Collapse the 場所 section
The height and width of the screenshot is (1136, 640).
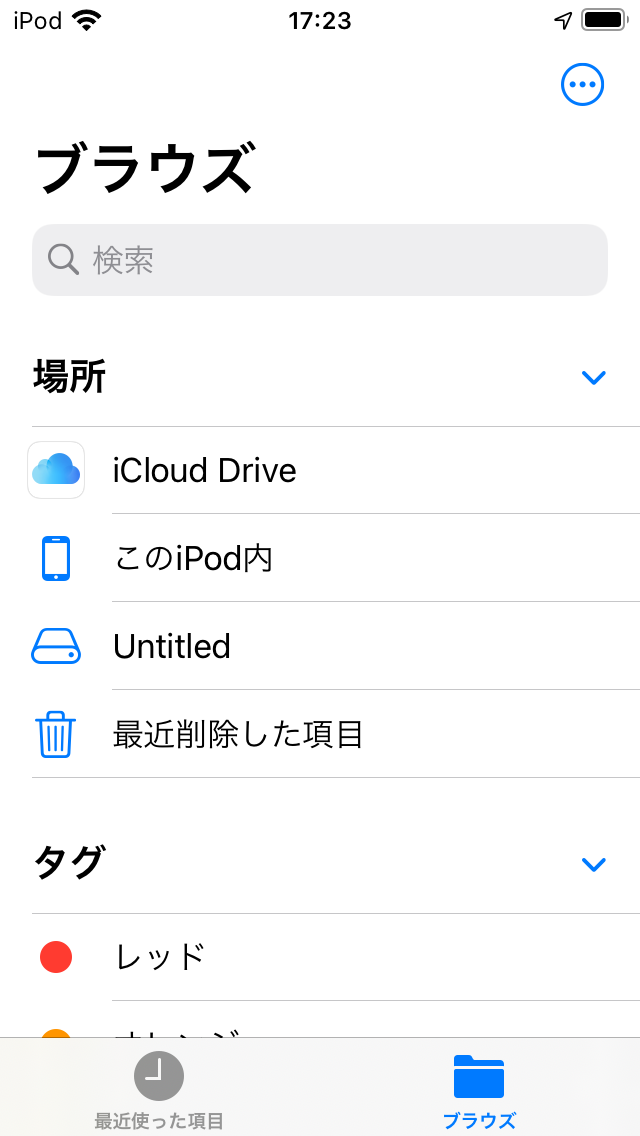(594, 377)
